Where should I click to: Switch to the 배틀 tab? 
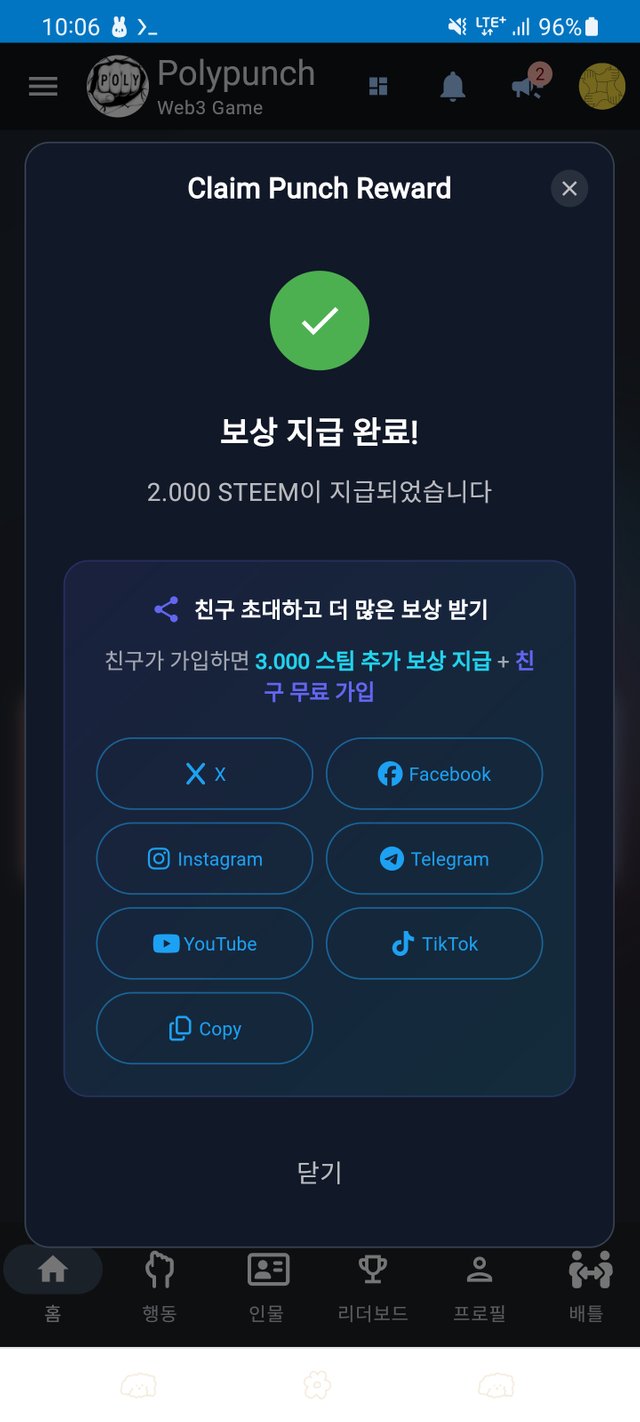coord(587,1286)
